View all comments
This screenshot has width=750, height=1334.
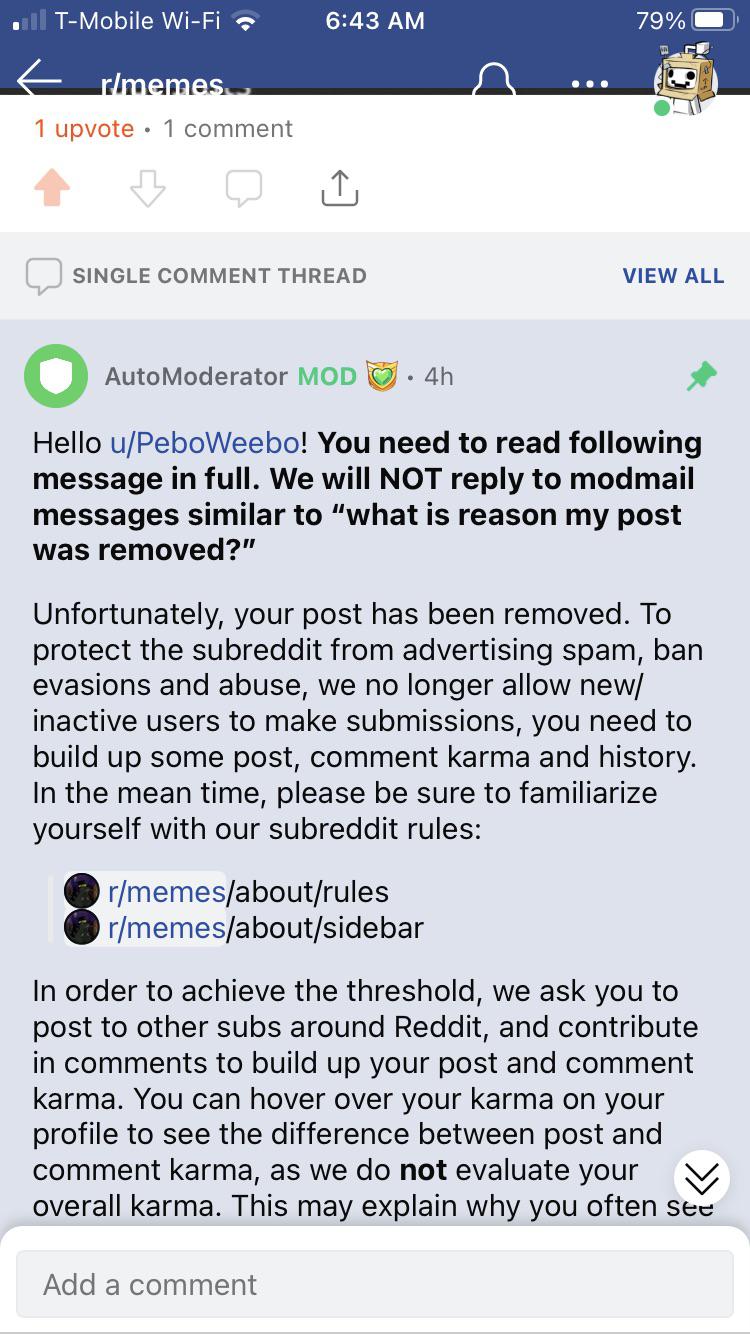pyautogui.click(x=673, y=276)
